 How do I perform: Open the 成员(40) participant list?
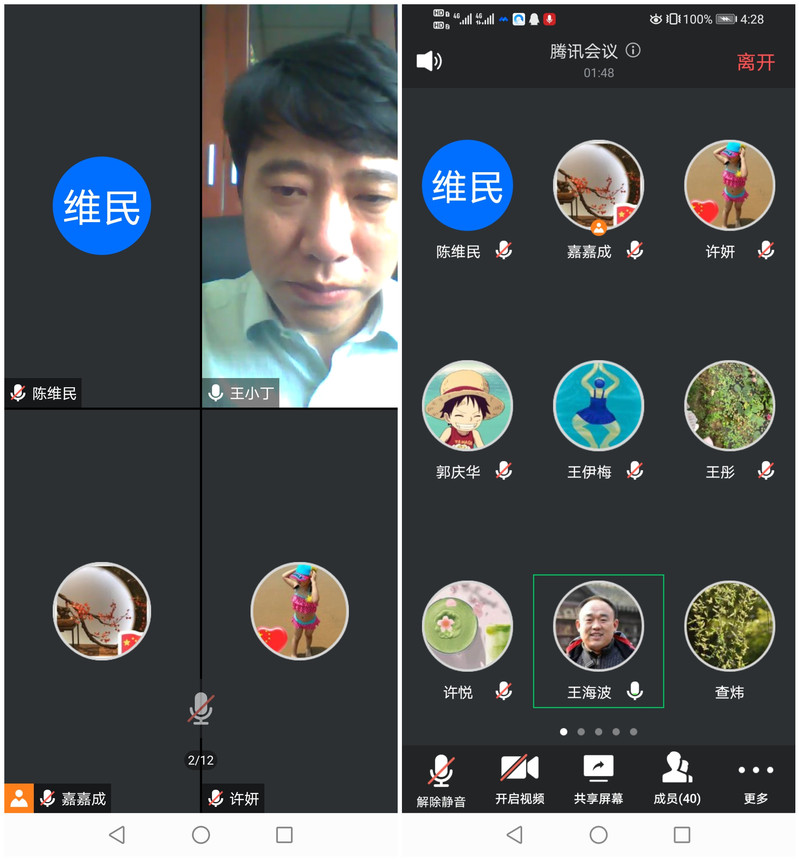tap(677, 780)
